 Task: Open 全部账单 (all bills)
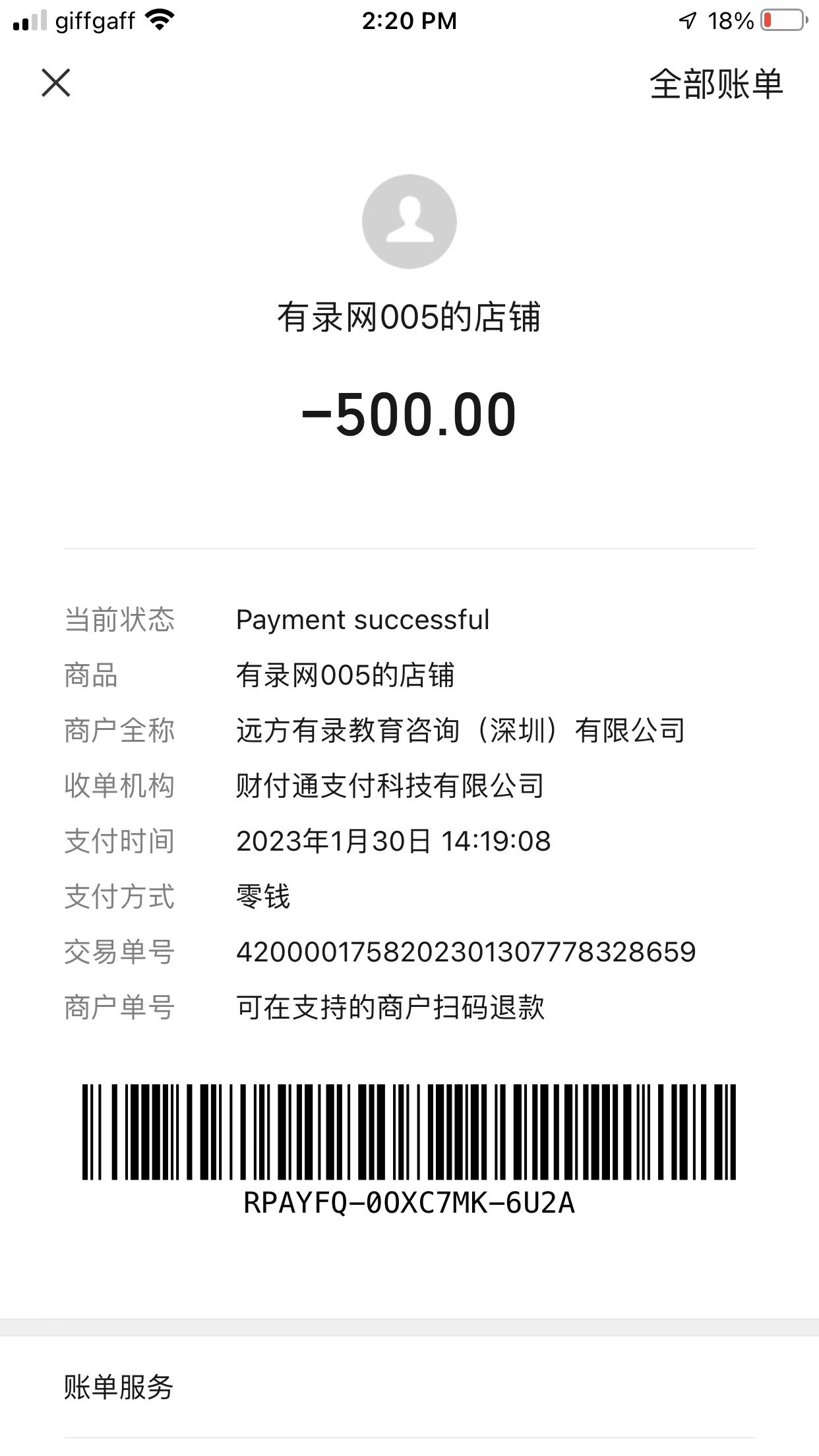716,84
